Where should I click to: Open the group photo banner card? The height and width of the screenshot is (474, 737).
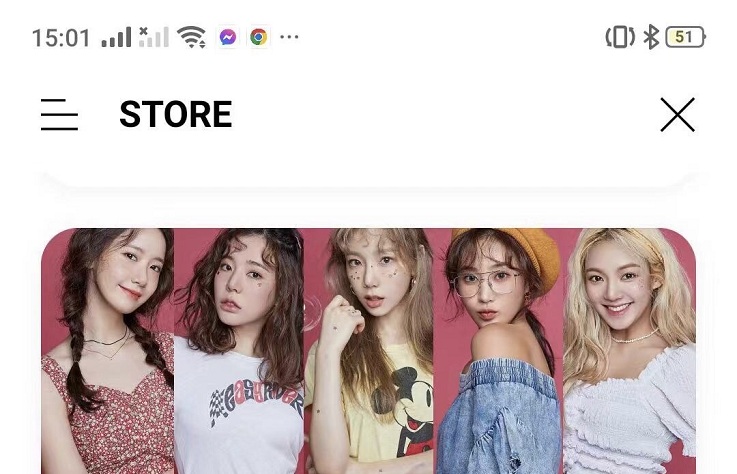click(368, 350)
